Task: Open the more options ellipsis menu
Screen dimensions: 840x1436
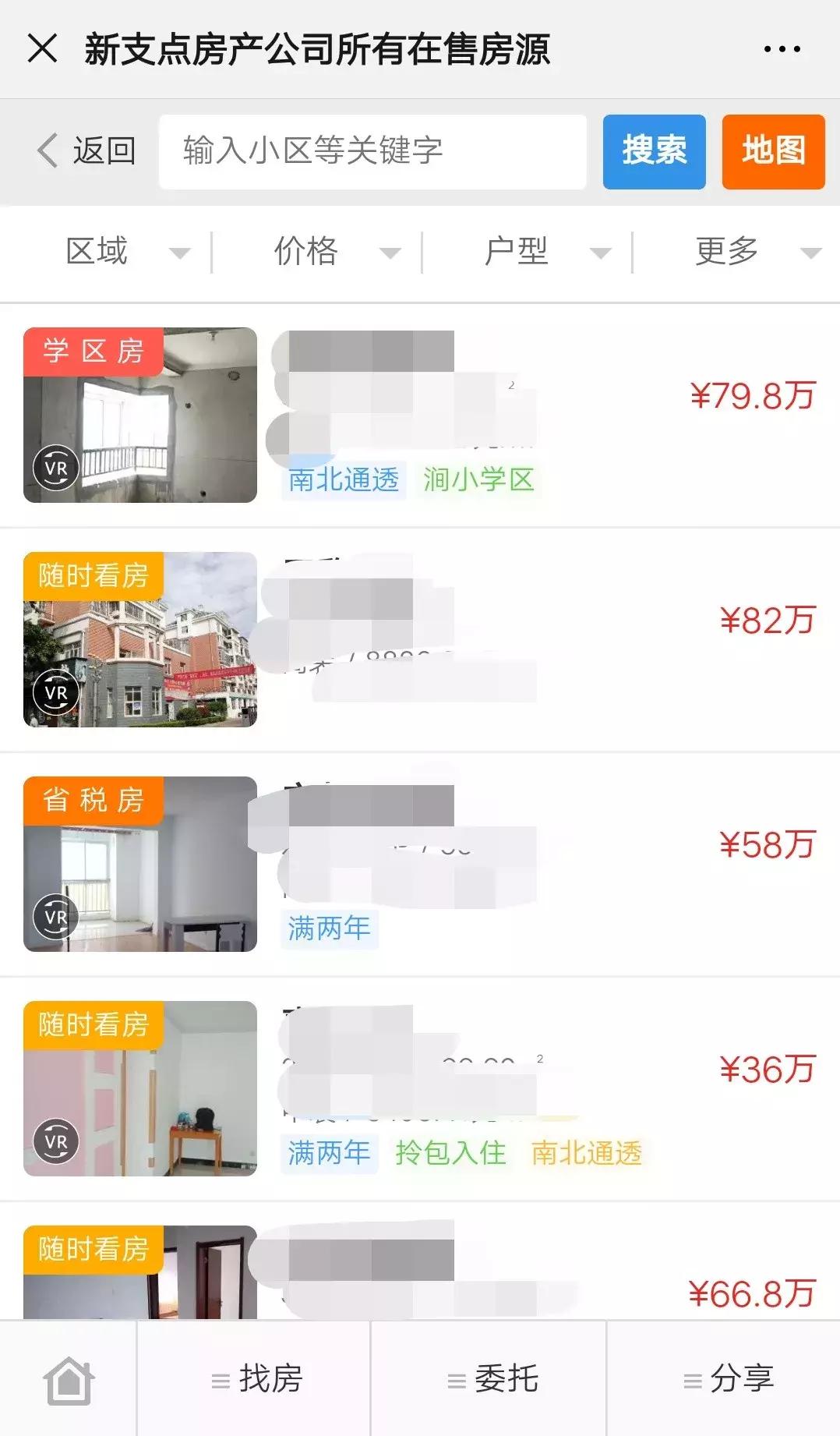Action: [782, 48]
